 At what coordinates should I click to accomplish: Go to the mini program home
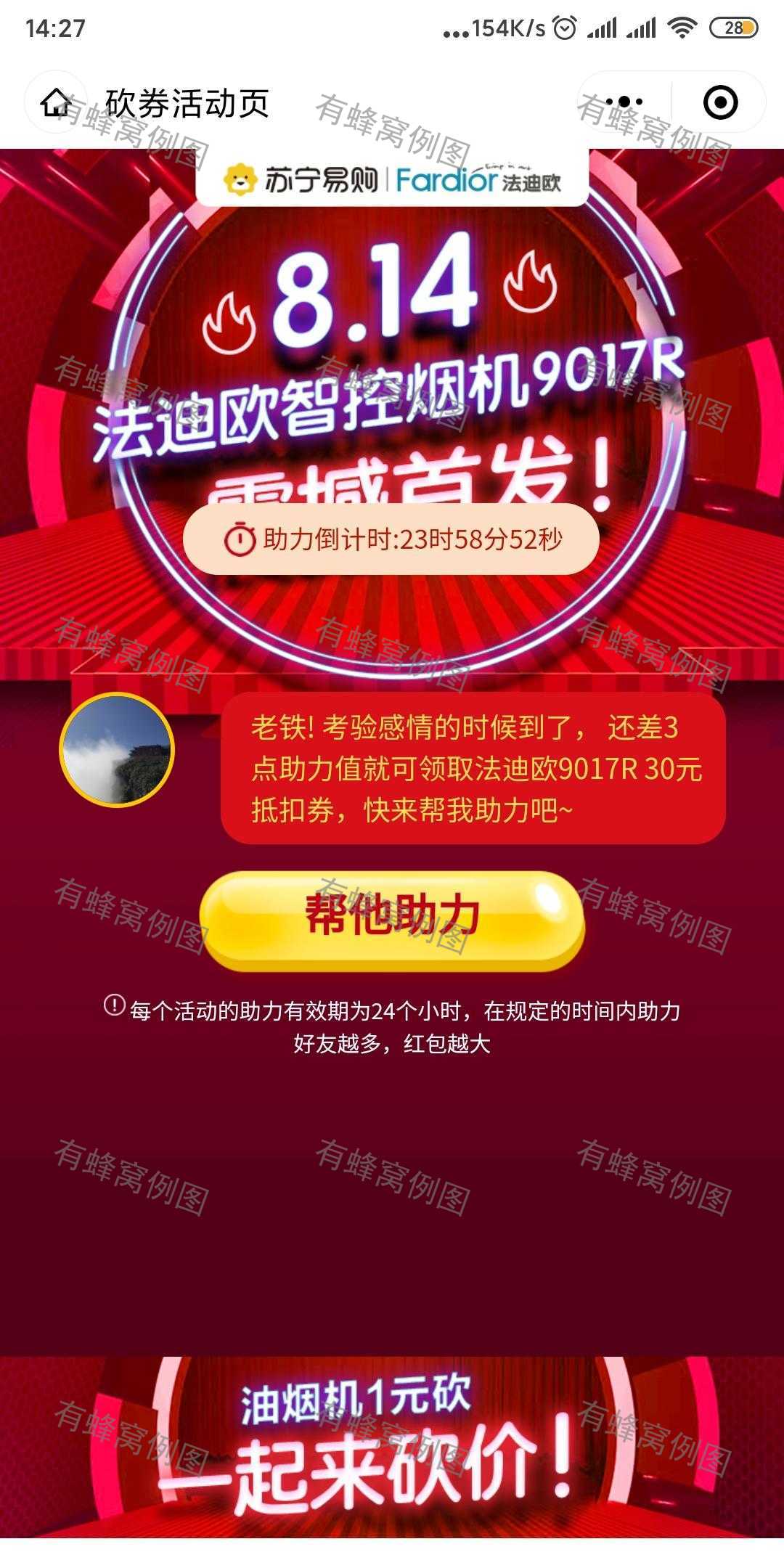(x=55, y=102)
